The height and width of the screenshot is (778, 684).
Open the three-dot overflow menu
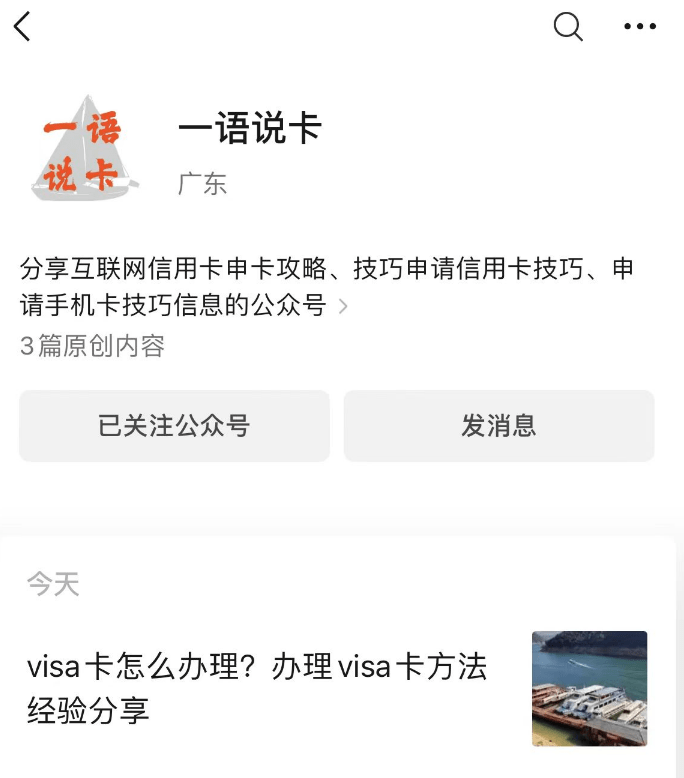(640, 27)
